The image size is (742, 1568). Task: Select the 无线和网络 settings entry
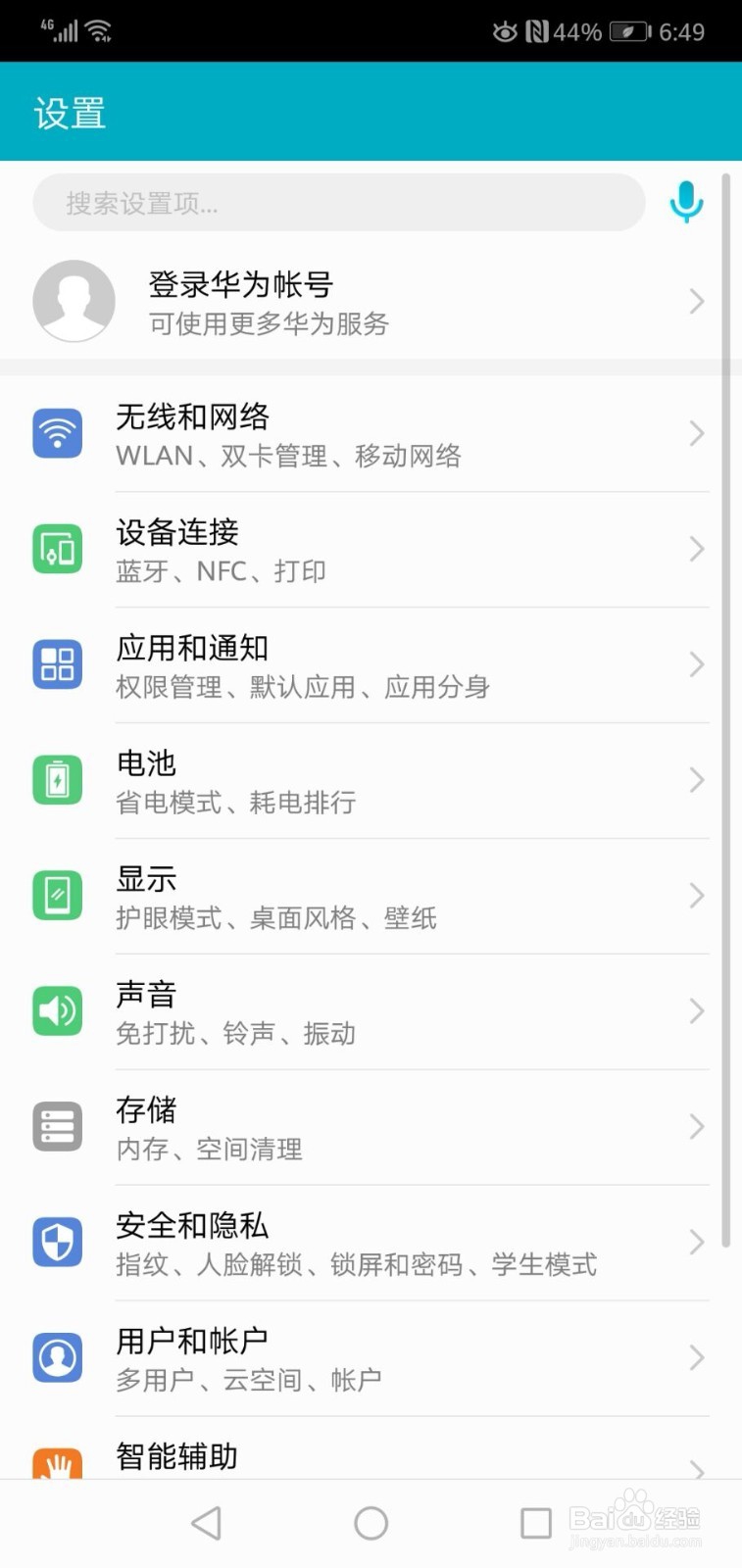372,432
